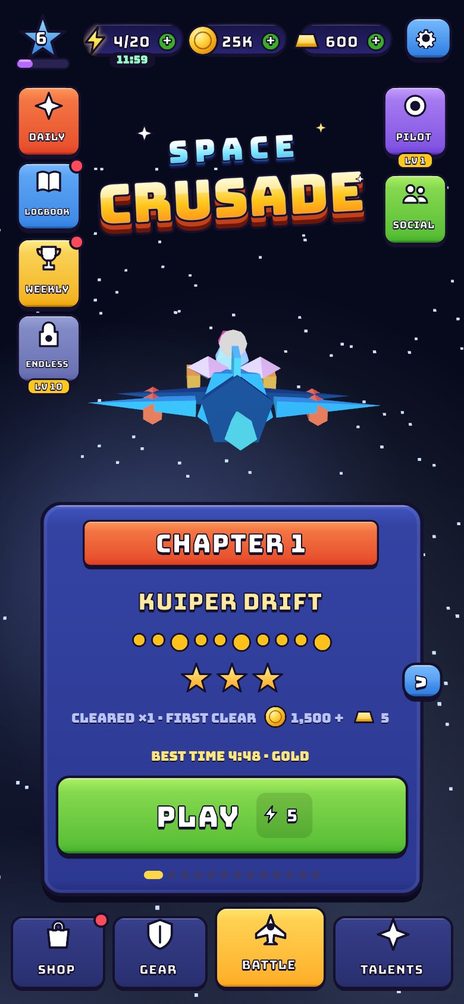Viewport: 464px width, 1004px height.
Task: Play Chapter 1 for 5 energy
Action: tap(232, 816)
